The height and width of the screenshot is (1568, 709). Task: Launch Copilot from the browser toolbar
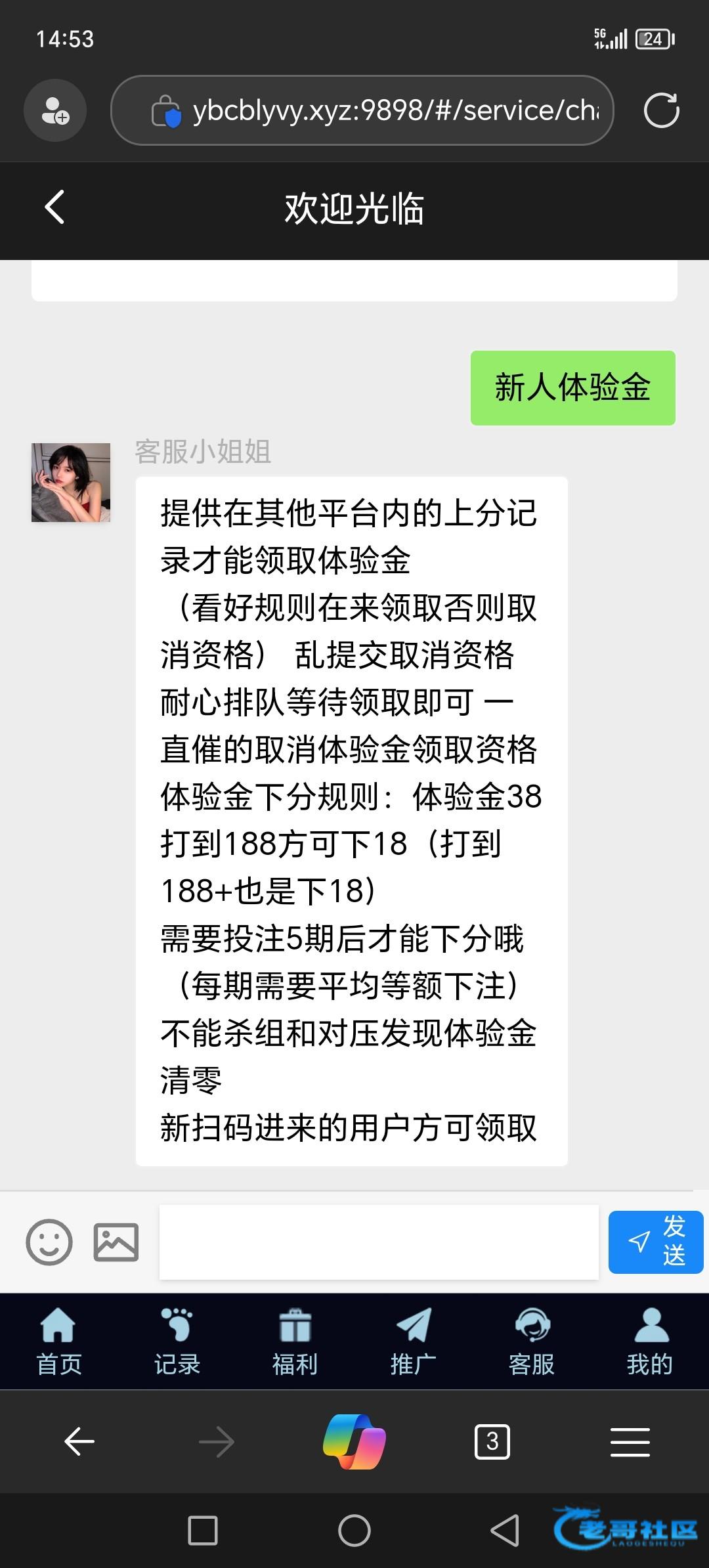(x=354, y=1442)
